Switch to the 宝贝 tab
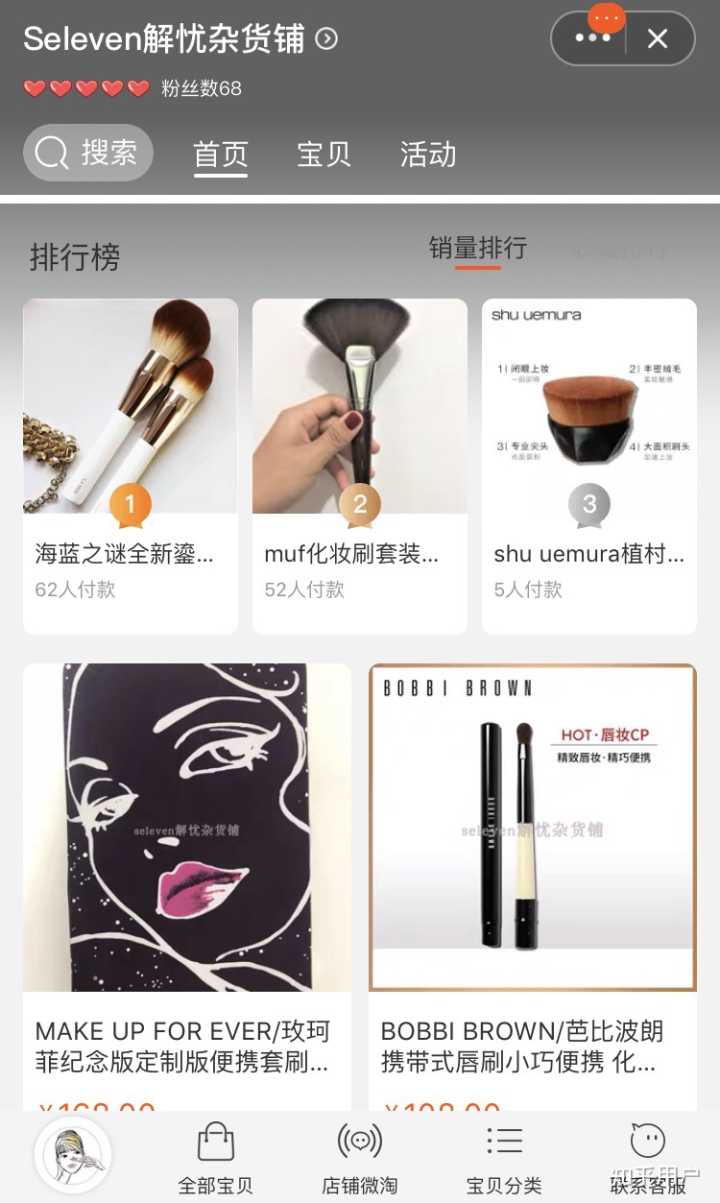Viewport: 720px width, 1203px height. click(x=323, y=154)
